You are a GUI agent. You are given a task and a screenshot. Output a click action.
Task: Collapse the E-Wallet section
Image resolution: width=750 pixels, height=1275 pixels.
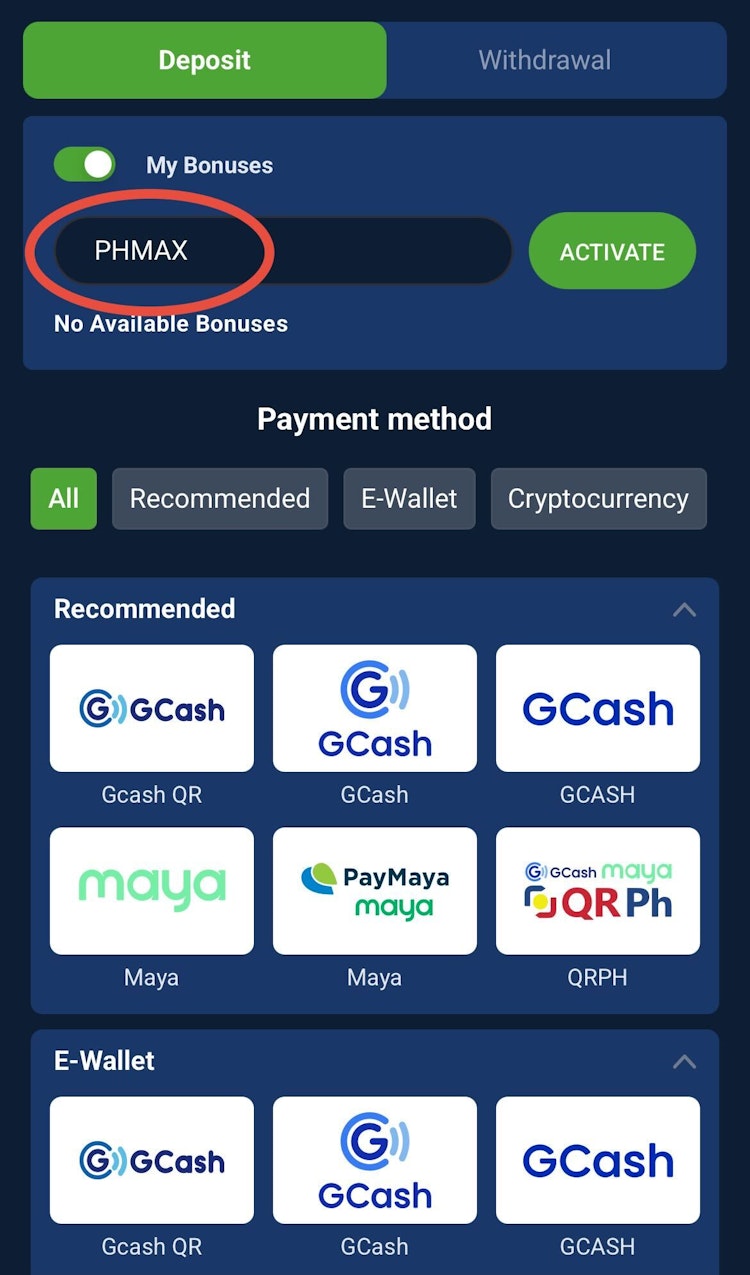coord(684,1061)
